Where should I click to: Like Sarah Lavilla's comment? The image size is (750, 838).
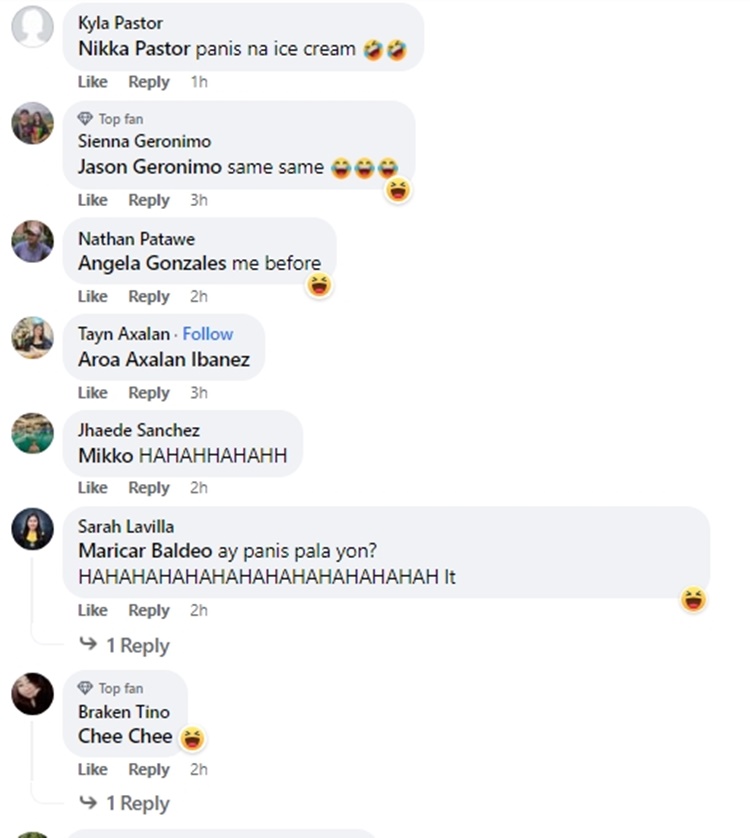92,610
